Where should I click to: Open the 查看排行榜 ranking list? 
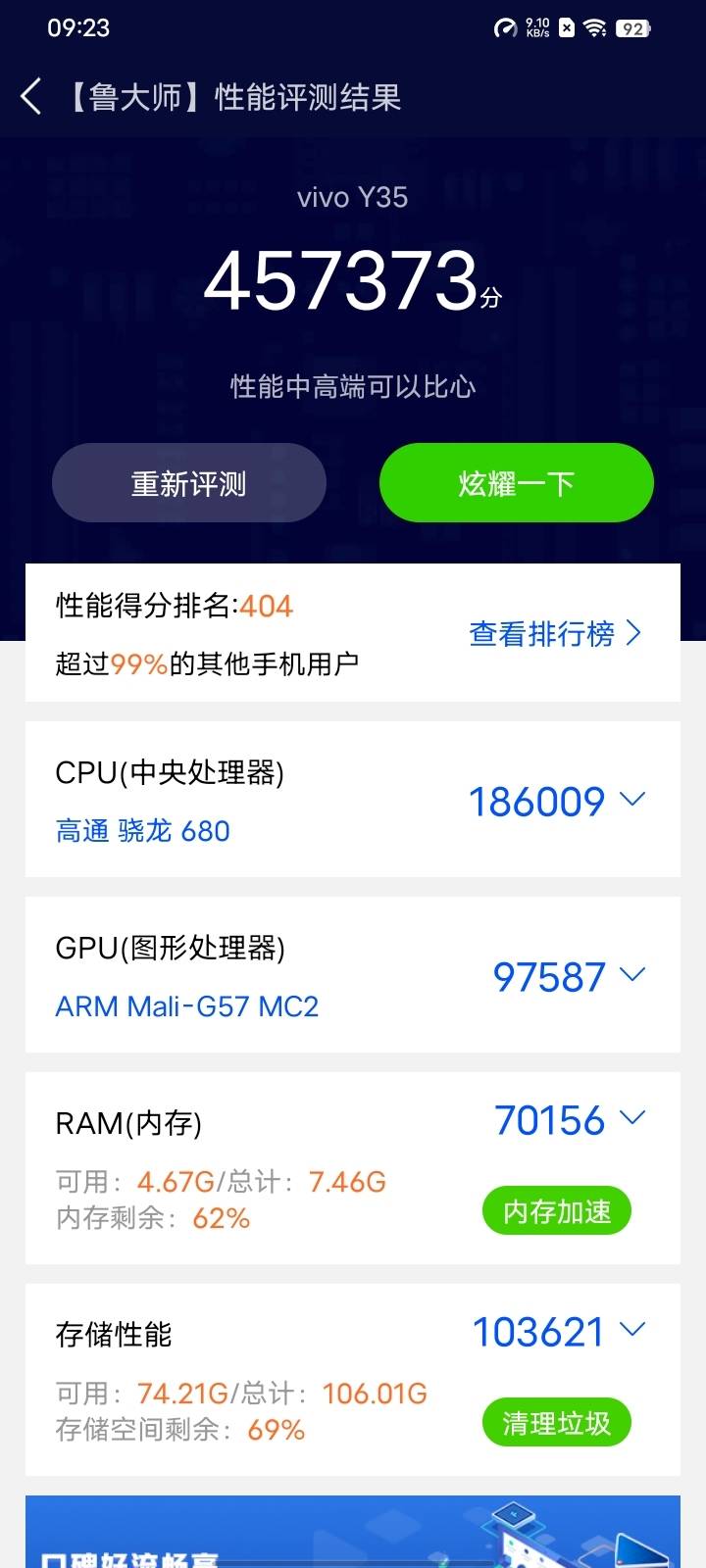click(555, 634)
